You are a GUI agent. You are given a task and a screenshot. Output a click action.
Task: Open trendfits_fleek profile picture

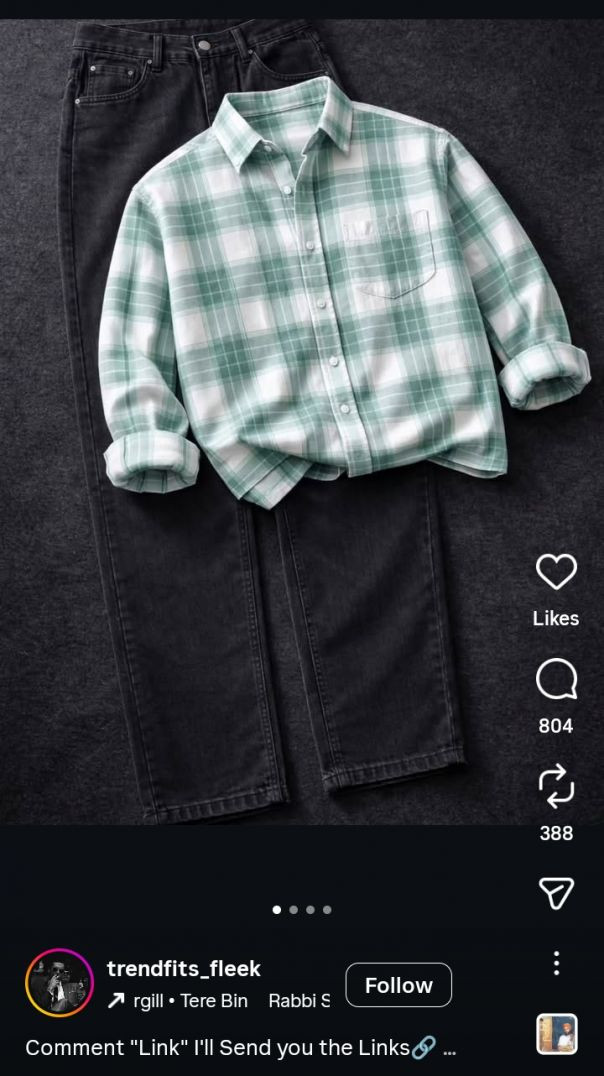point(59,983)
